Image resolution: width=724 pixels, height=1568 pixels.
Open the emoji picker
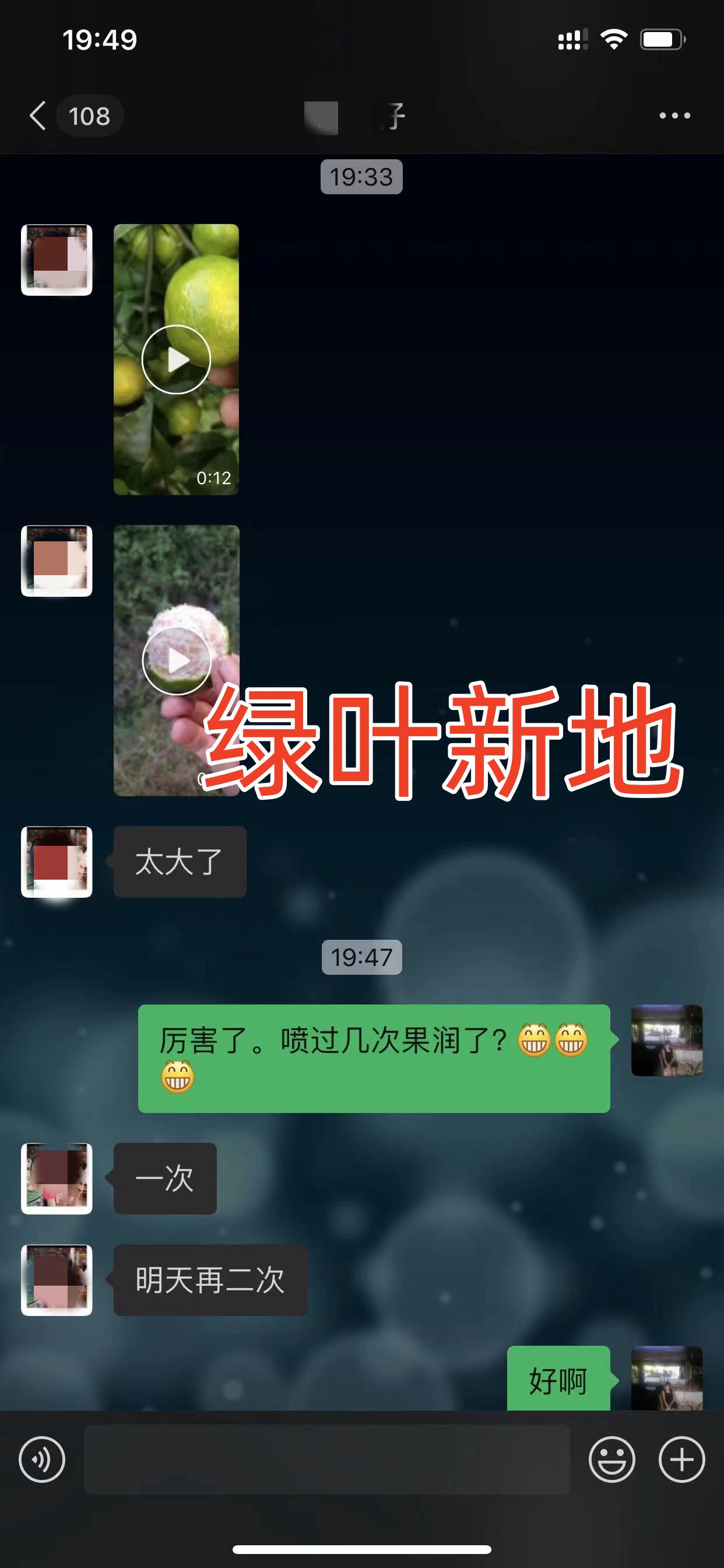(x=611, y=1459)
